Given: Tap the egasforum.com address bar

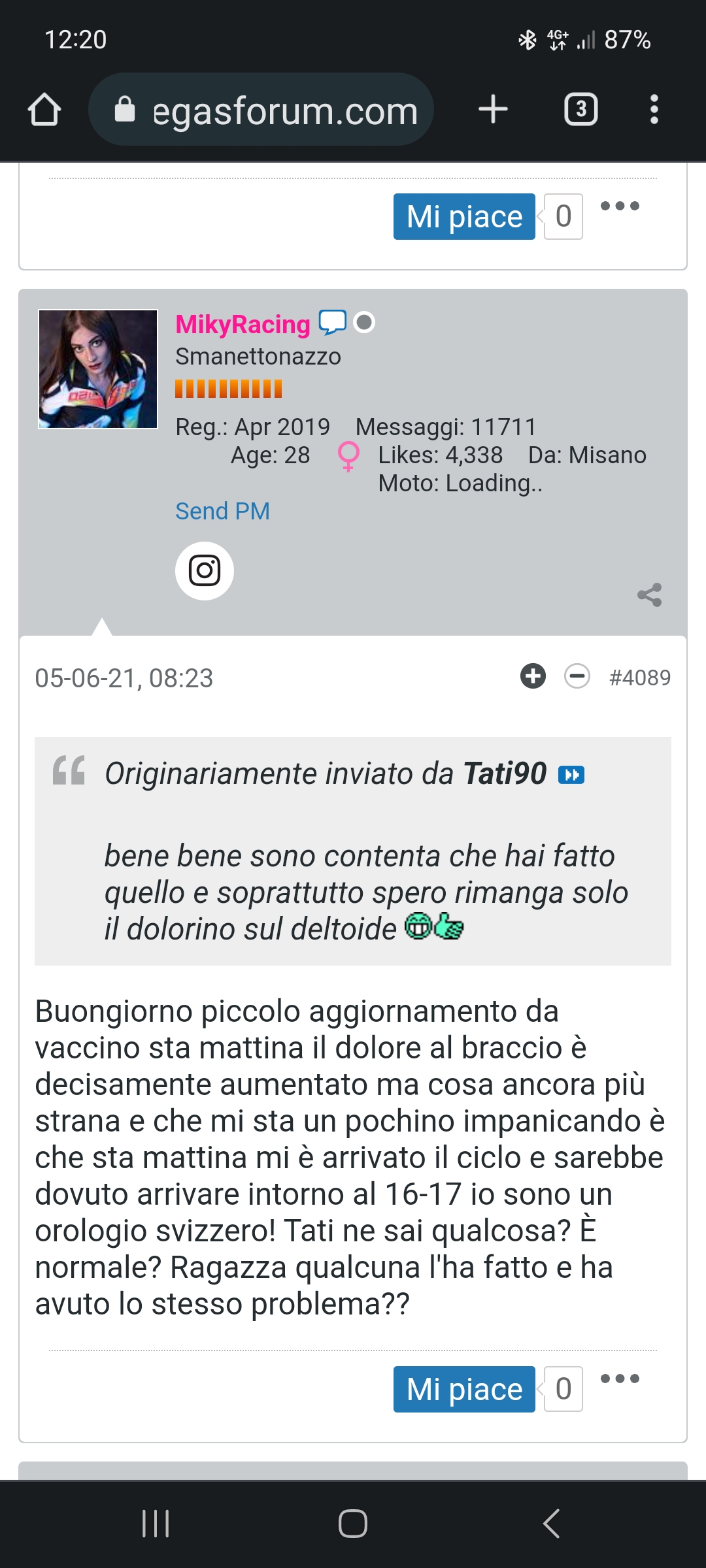Looking at the screenshot, I should tap(261, 110).
